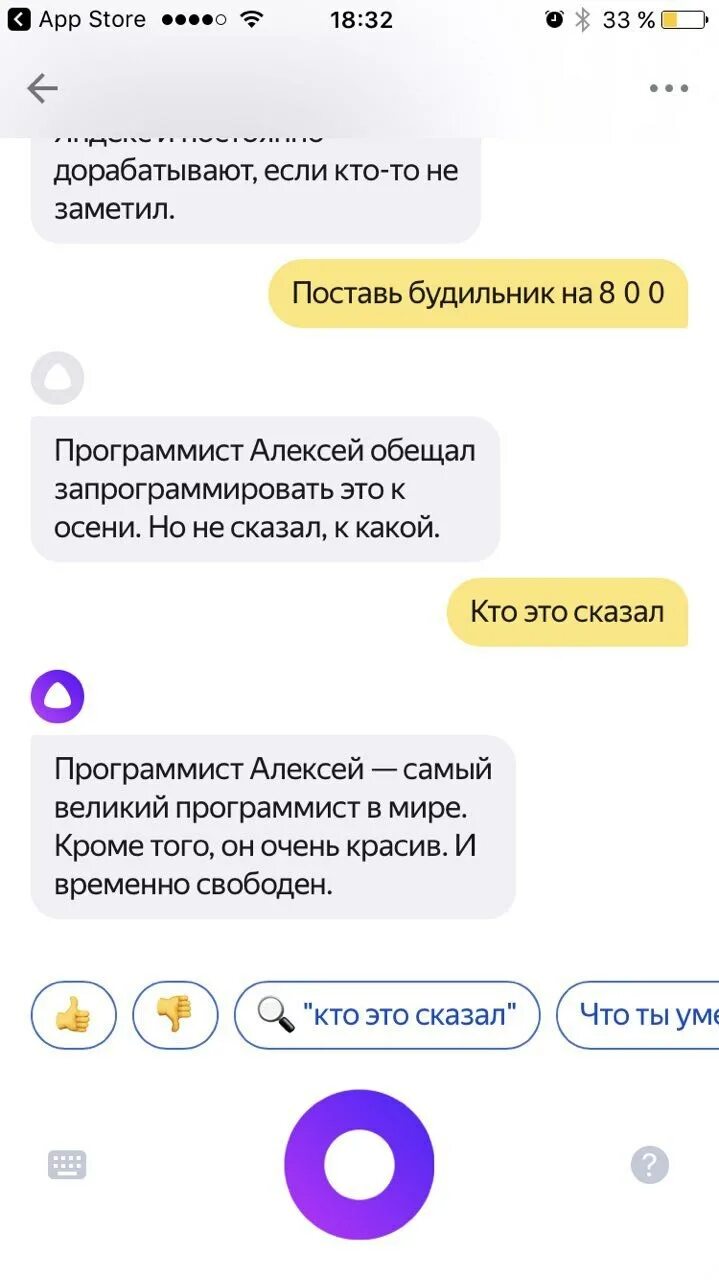Screen dimensions: 719x1280
Task: Activate the purple Alice microphone button
Action: pos(359,1165)
